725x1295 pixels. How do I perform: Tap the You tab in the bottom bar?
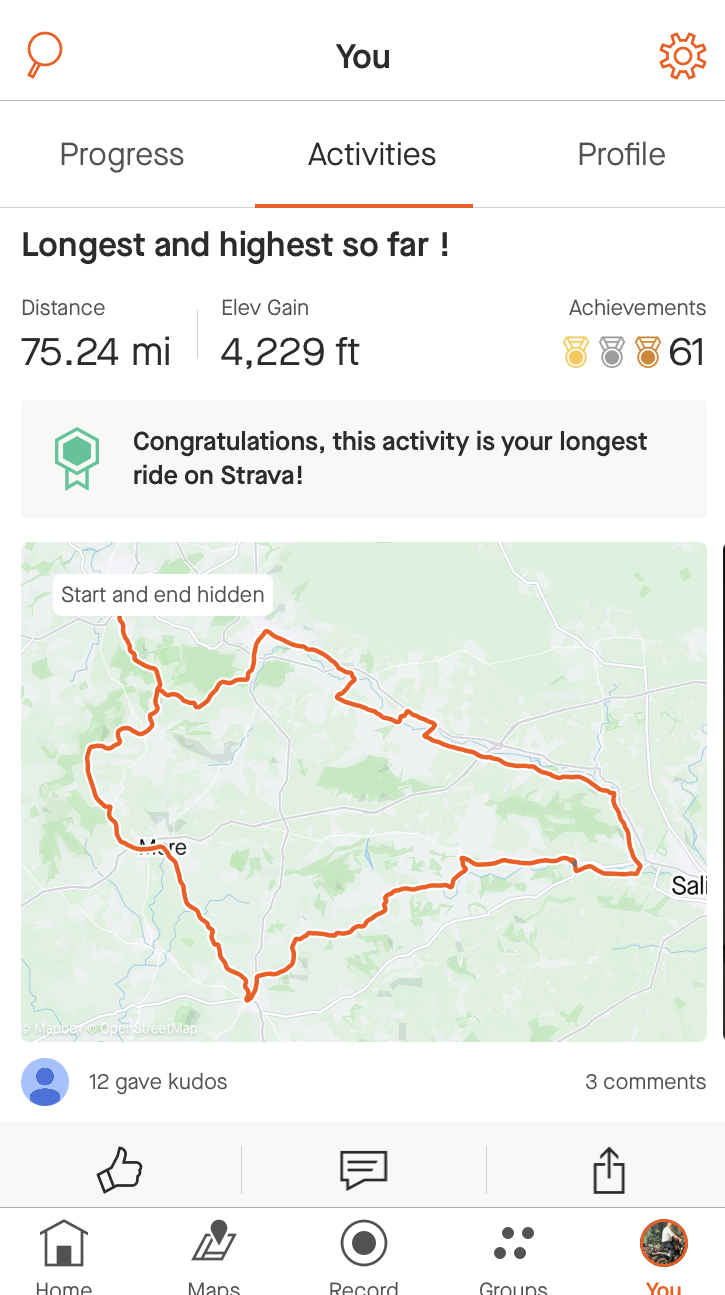[x=663, y=1255]
